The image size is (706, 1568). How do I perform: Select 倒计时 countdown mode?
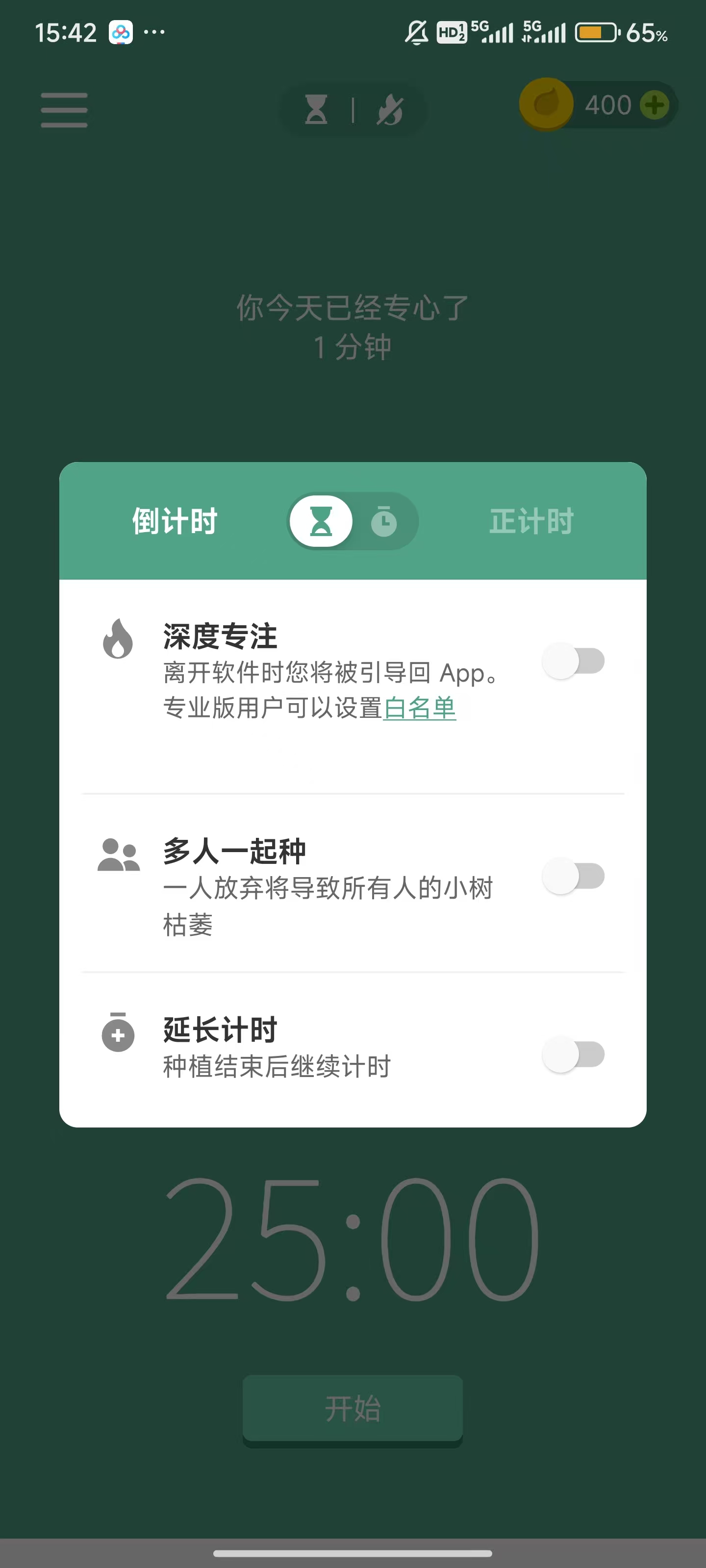(x=175, y=522)
